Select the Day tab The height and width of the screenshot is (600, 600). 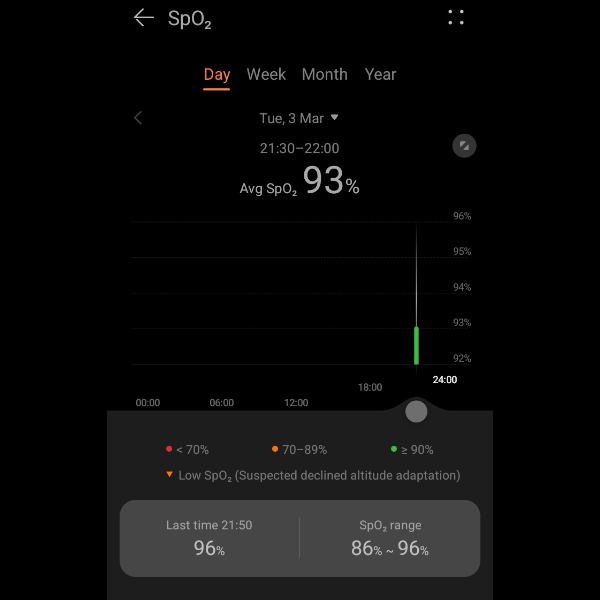(217, 75)
